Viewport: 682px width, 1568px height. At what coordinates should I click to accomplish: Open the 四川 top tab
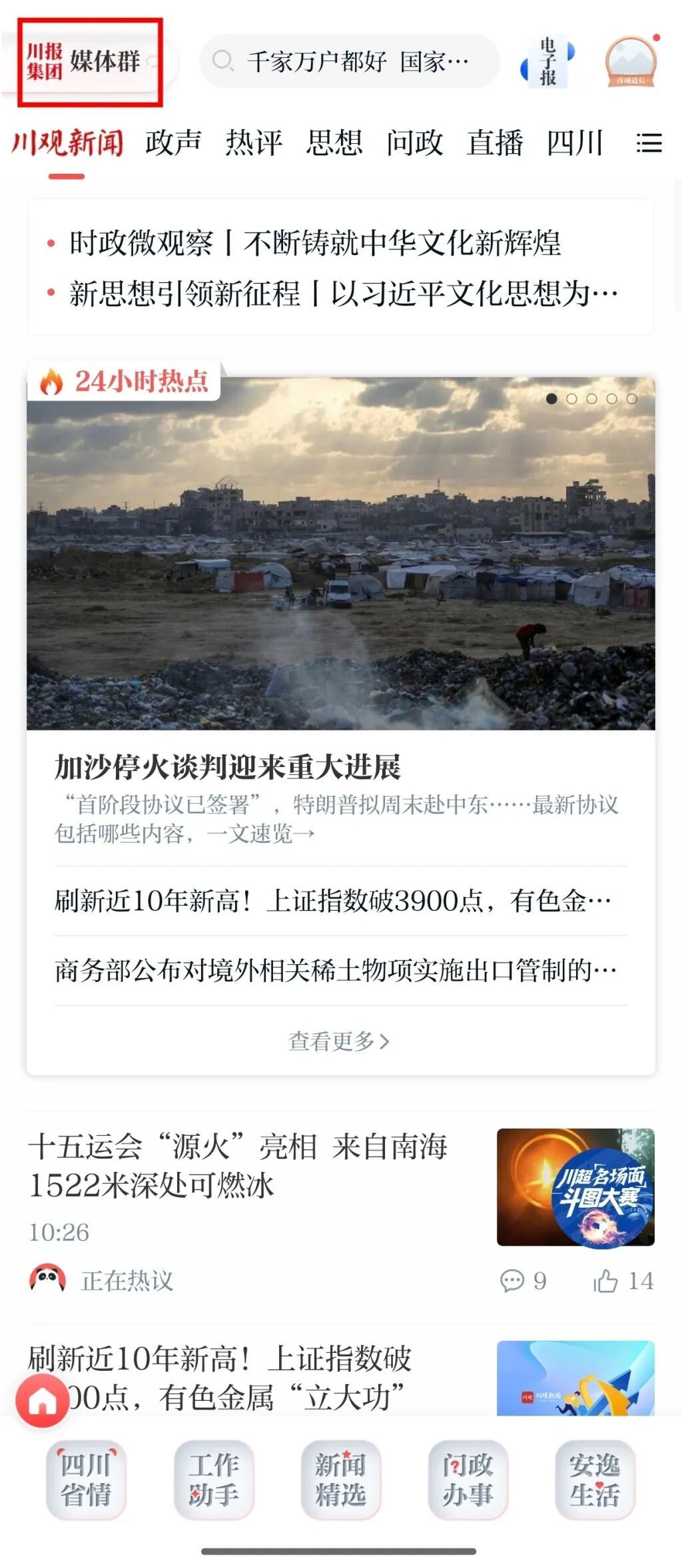tap(575, 142)
